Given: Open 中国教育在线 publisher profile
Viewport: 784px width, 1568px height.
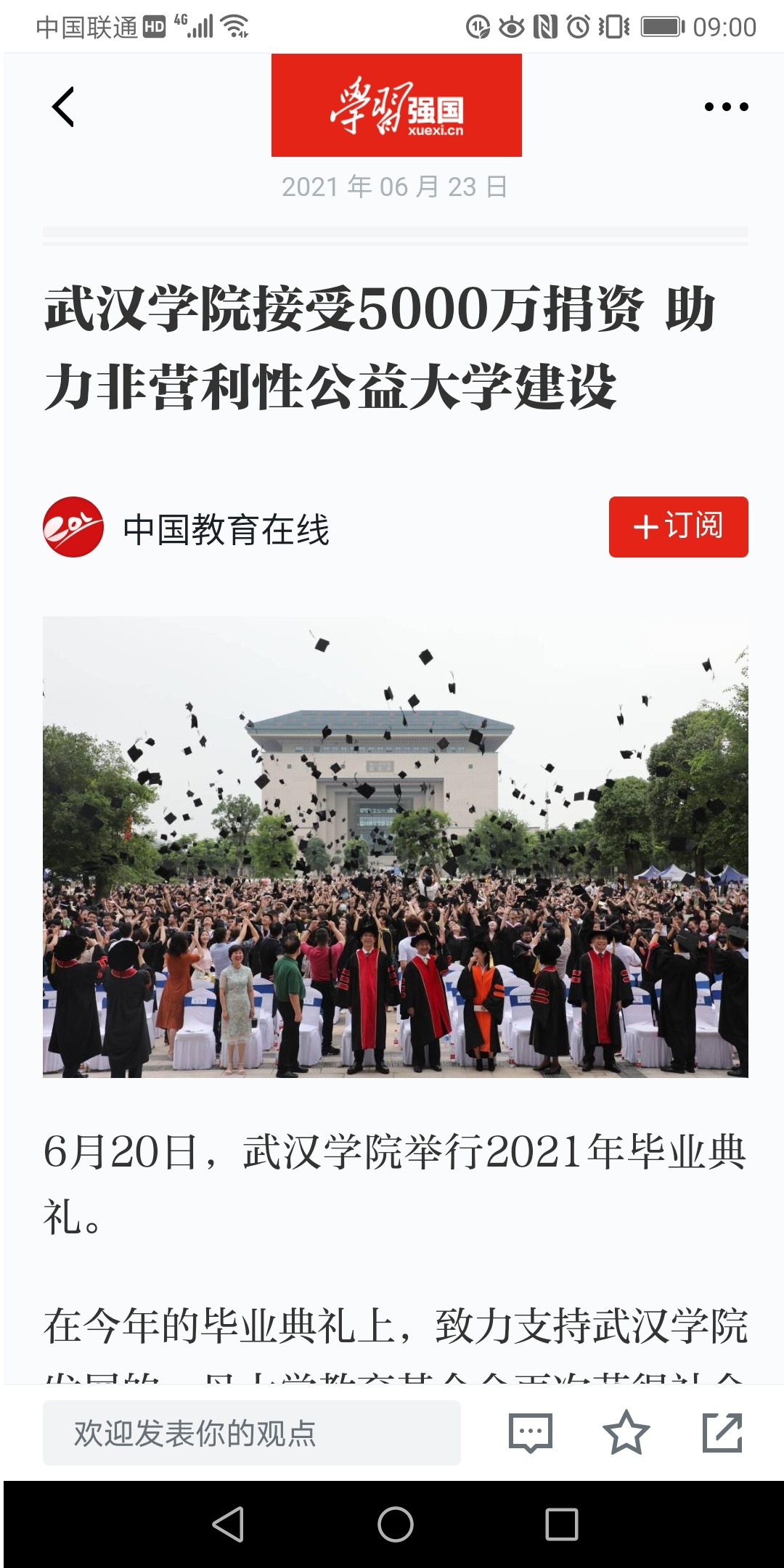Looking at the screenshot, I should point(225,528).
